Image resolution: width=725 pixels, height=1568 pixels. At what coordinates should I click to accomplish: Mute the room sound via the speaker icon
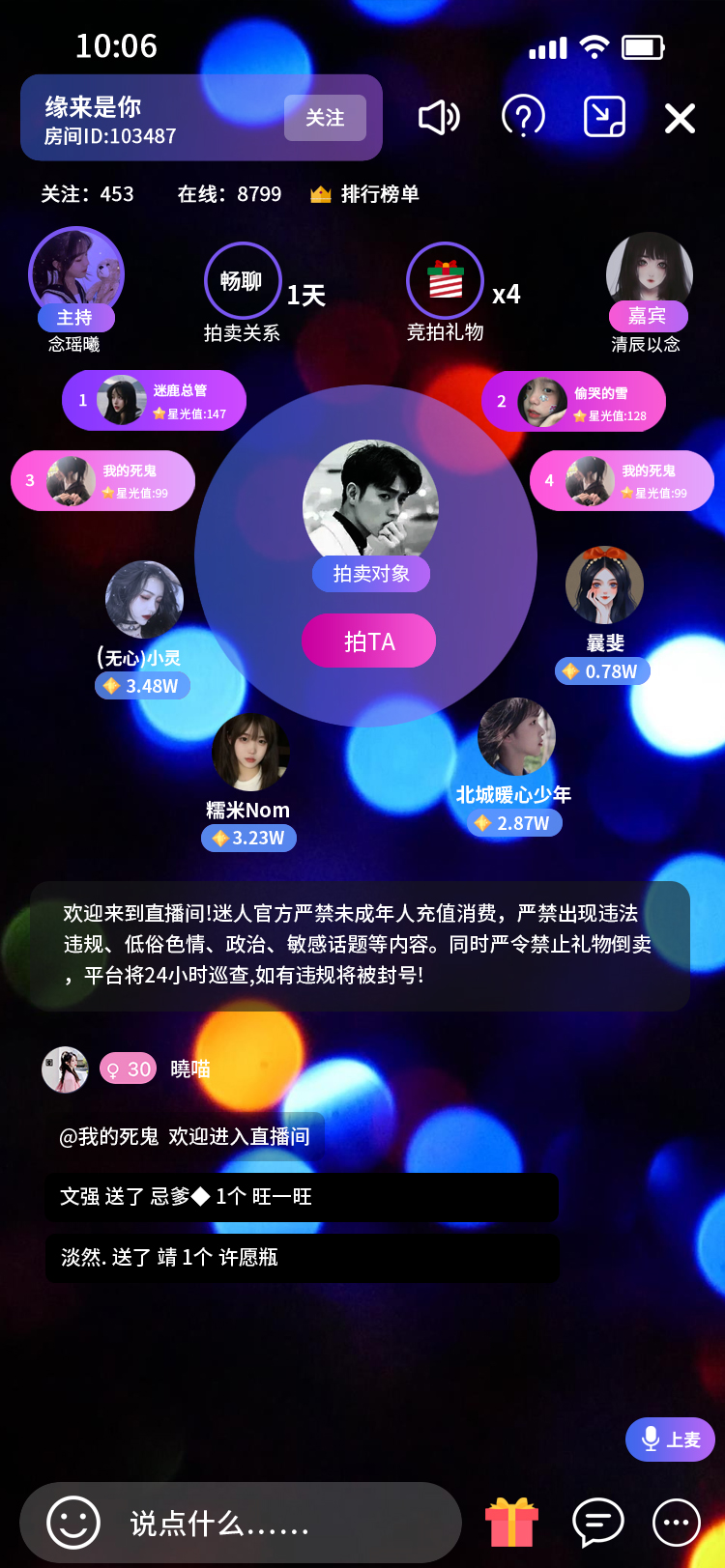pos(439,118)
